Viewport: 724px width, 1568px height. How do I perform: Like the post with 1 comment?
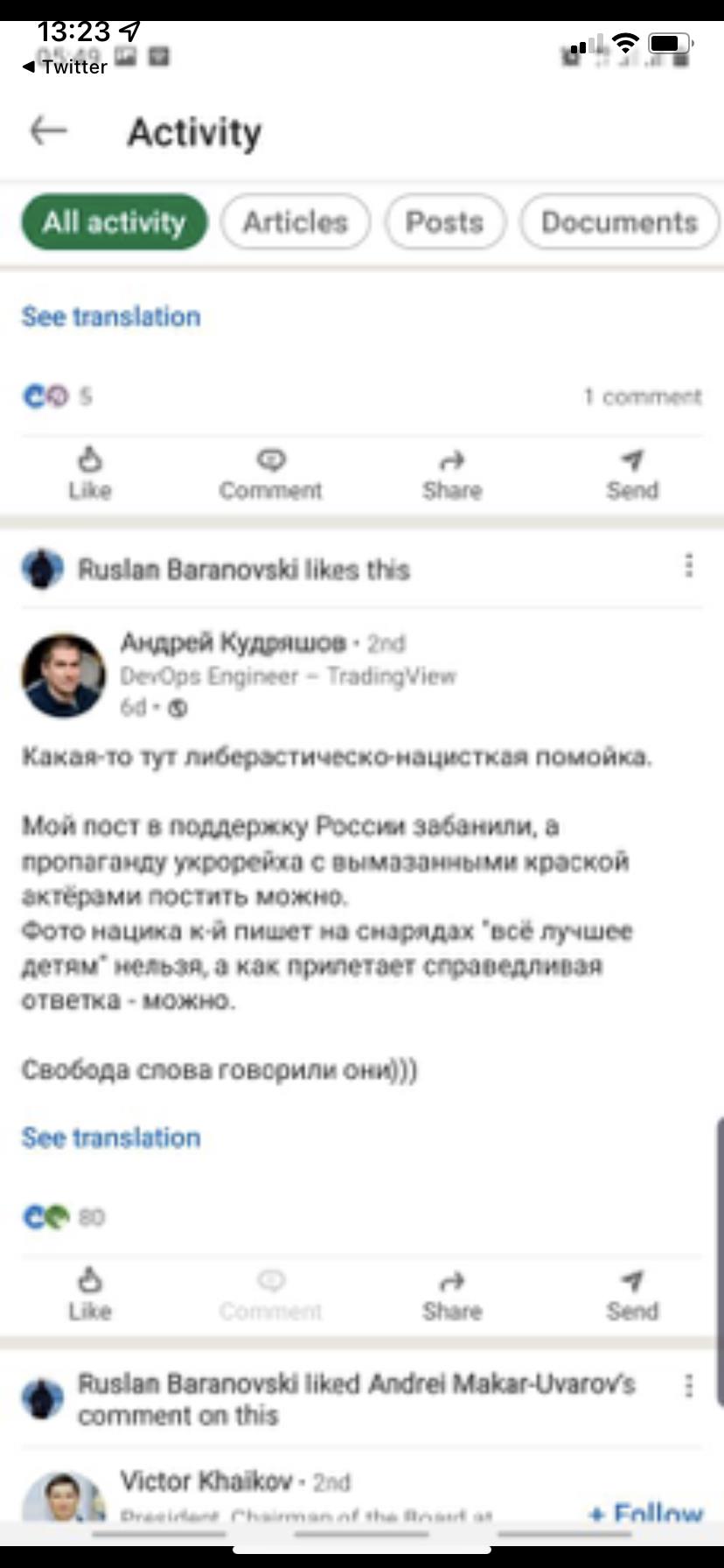[90, 473]
